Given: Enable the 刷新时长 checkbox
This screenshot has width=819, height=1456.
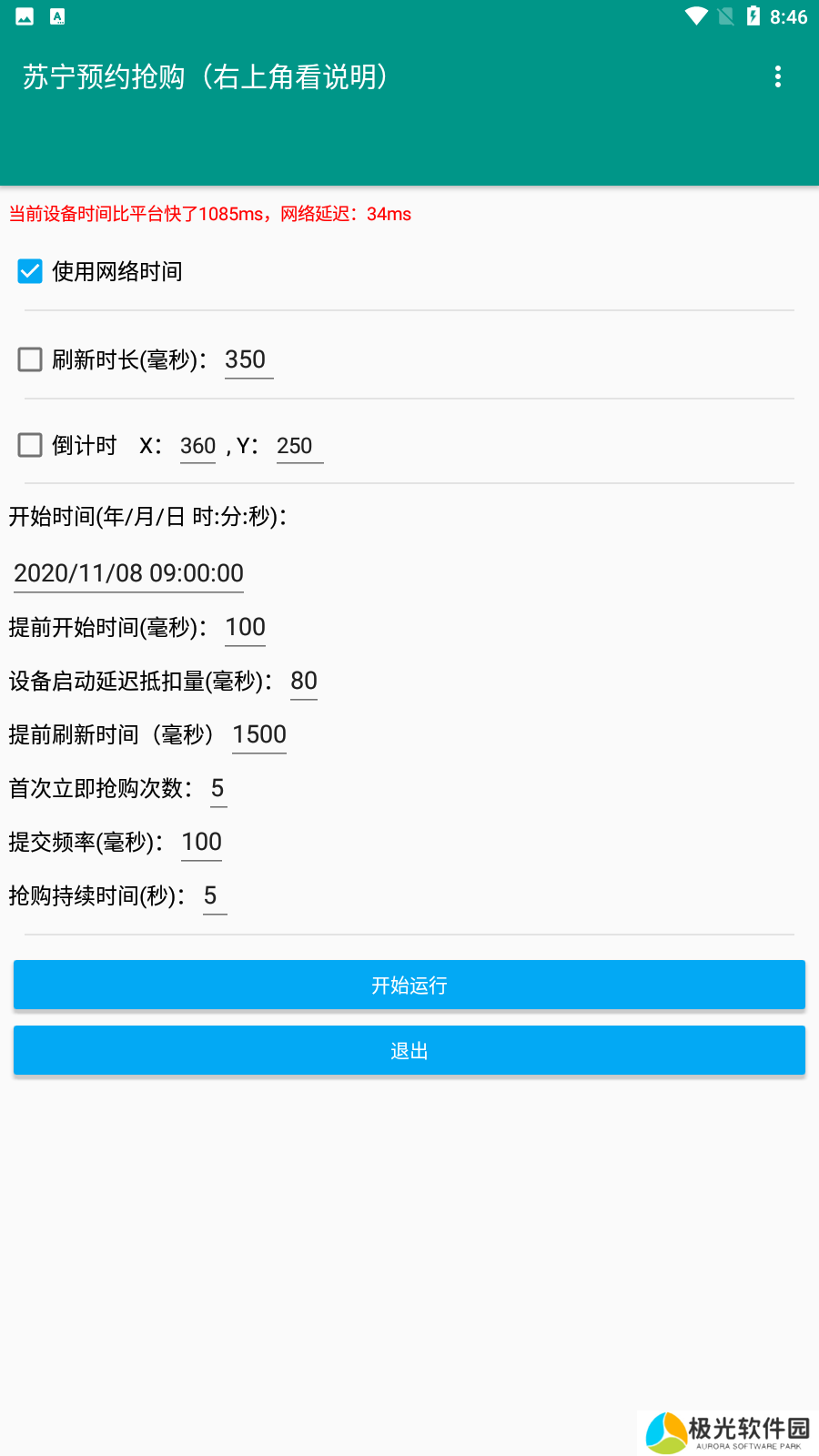Looking at the screenshot, I should (x=30, y=359).
